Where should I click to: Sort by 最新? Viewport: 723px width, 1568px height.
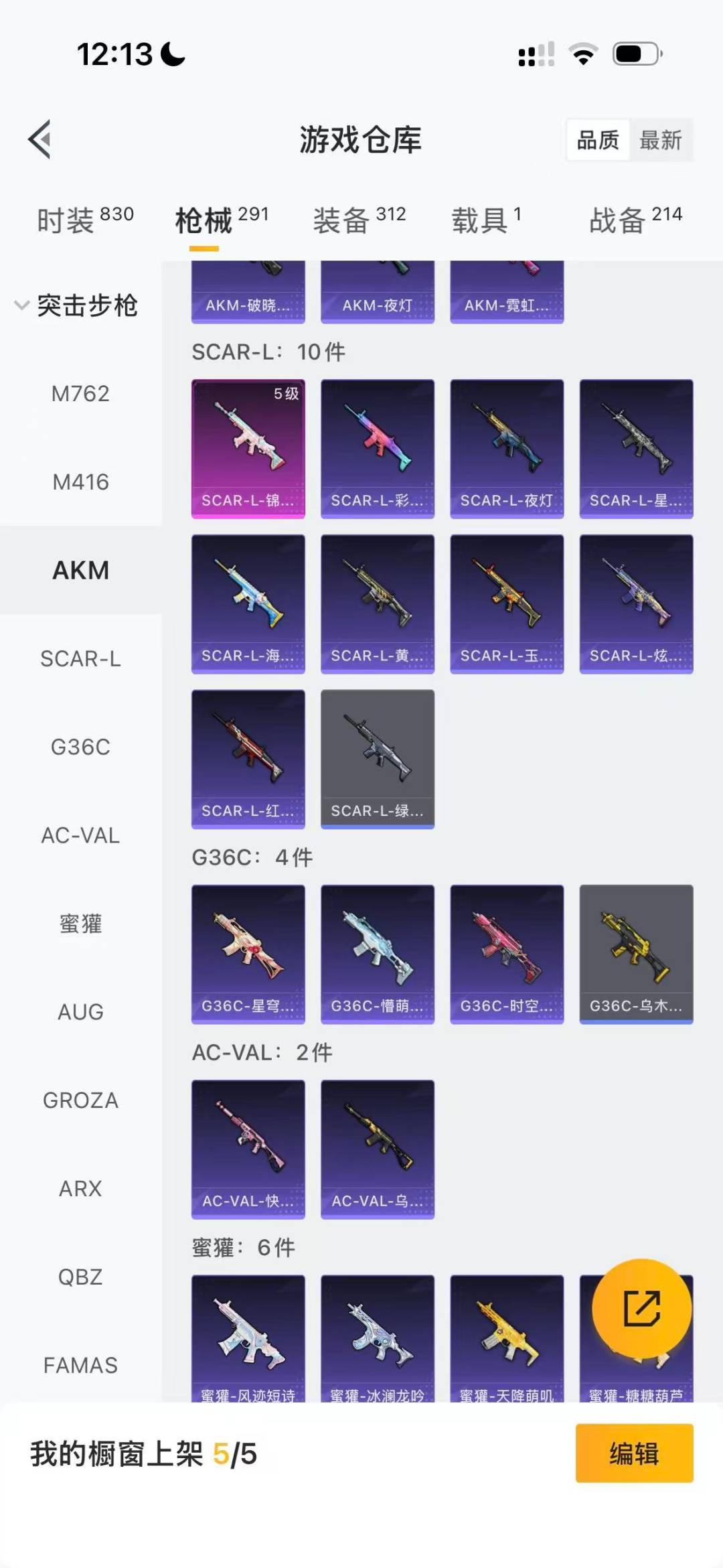point(660,141)
